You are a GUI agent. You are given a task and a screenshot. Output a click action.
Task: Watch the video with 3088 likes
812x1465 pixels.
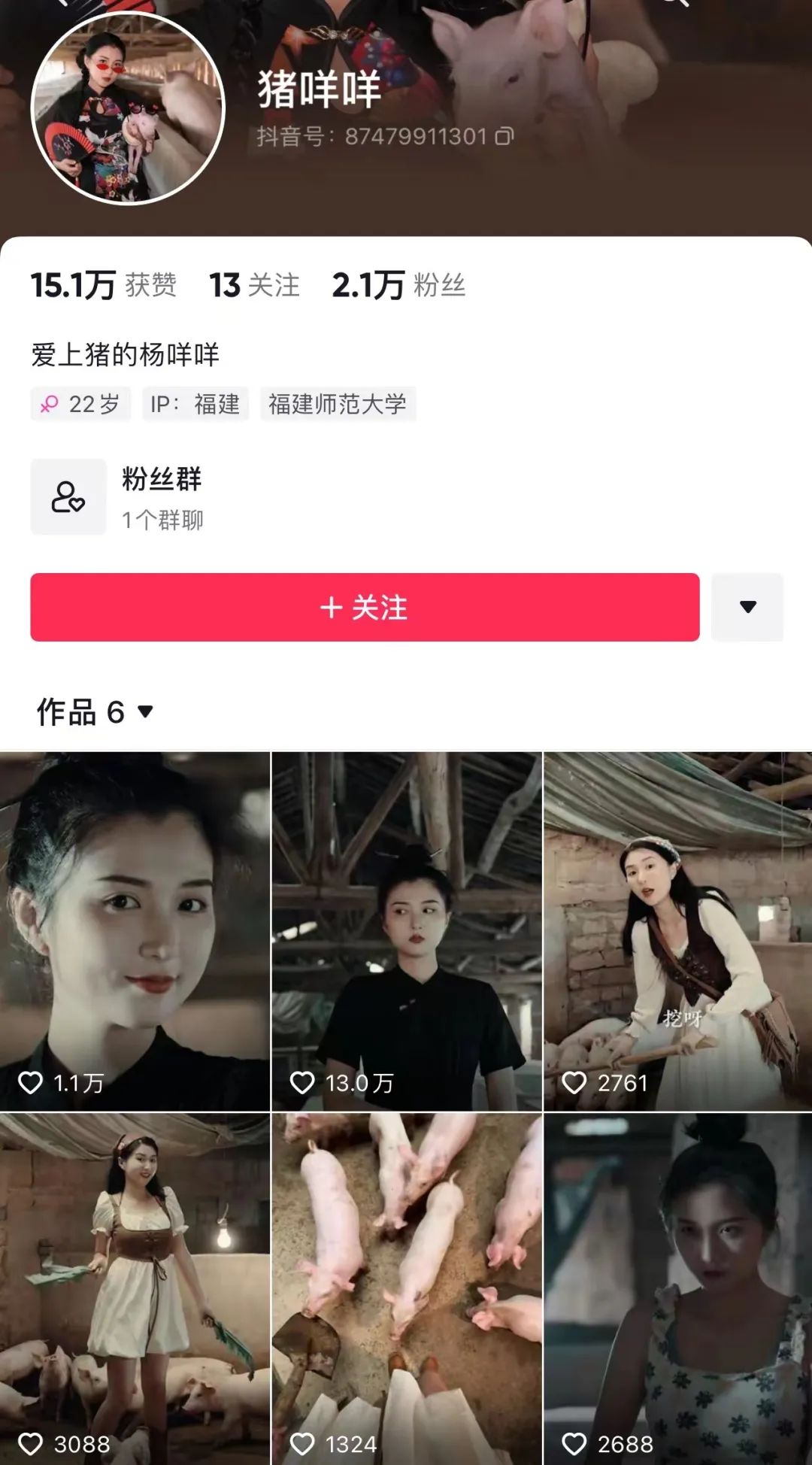[135, 1288]
